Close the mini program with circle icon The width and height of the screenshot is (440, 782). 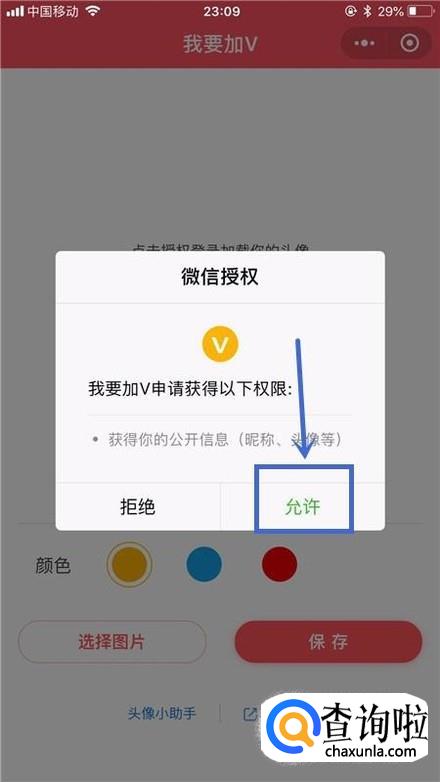click(410, 43)
